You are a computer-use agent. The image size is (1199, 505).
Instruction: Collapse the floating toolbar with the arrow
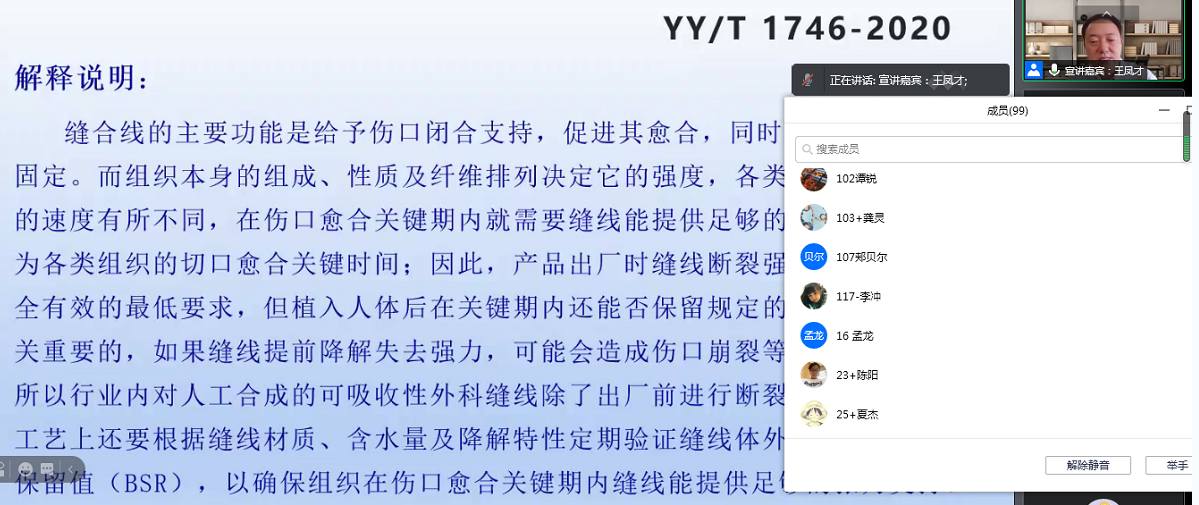coord(72,468)
